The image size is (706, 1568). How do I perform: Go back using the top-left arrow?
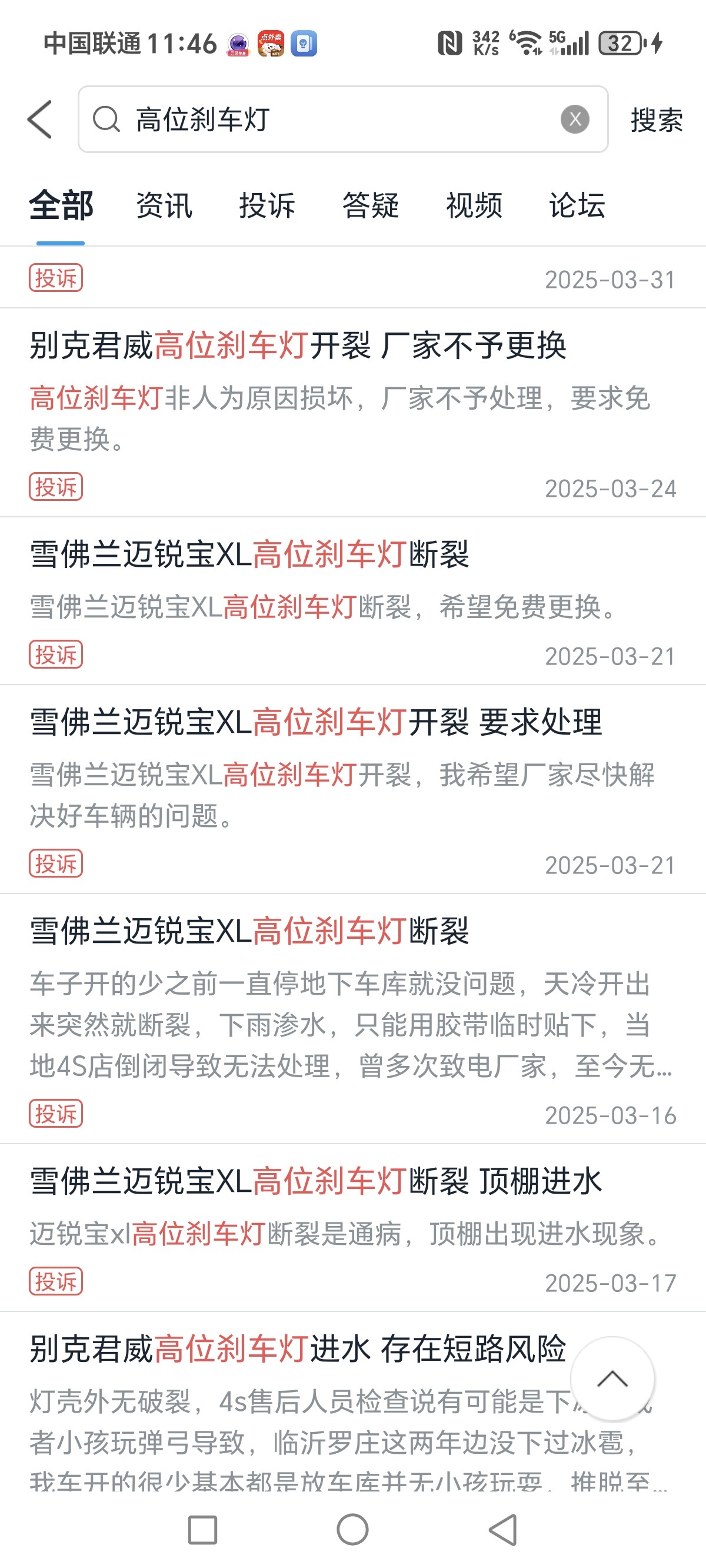(x=40, y=119)
